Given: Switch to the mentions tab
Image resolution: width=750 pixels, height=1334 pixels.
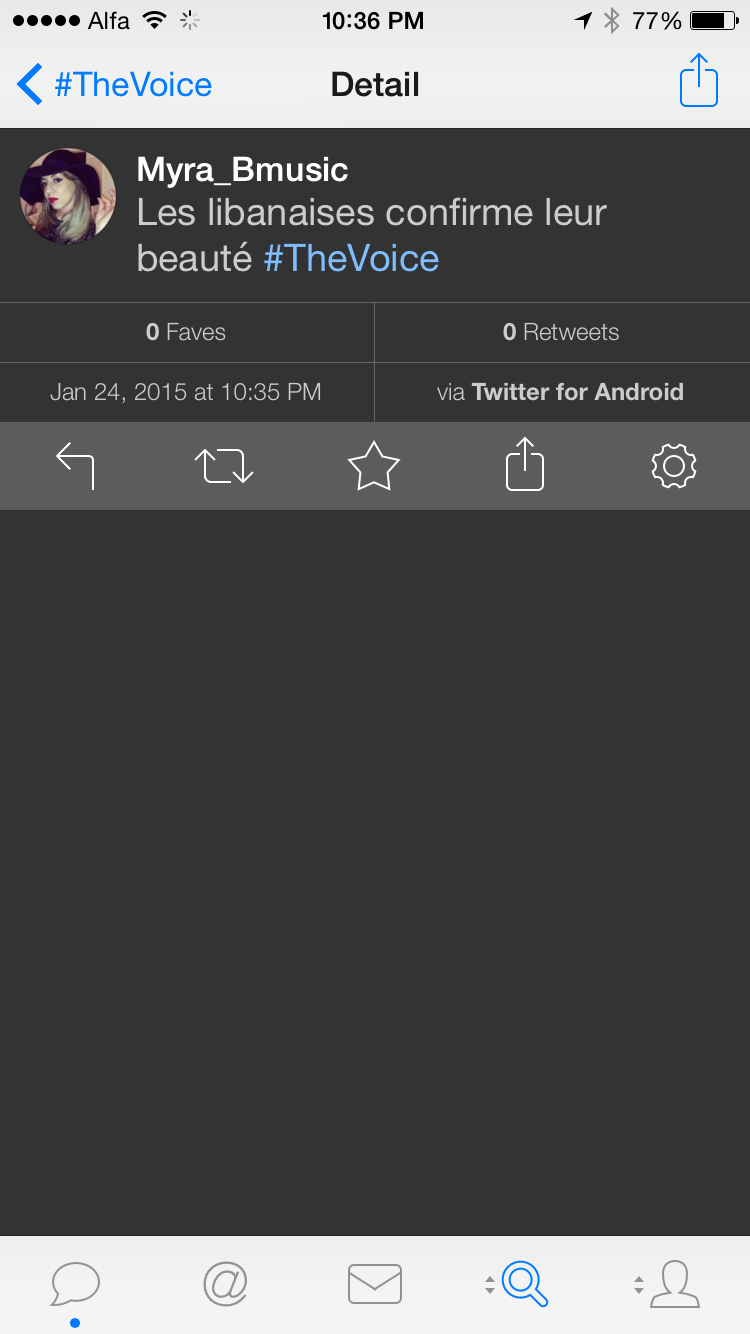Looking at the screenshot, I should [225, 1283].
